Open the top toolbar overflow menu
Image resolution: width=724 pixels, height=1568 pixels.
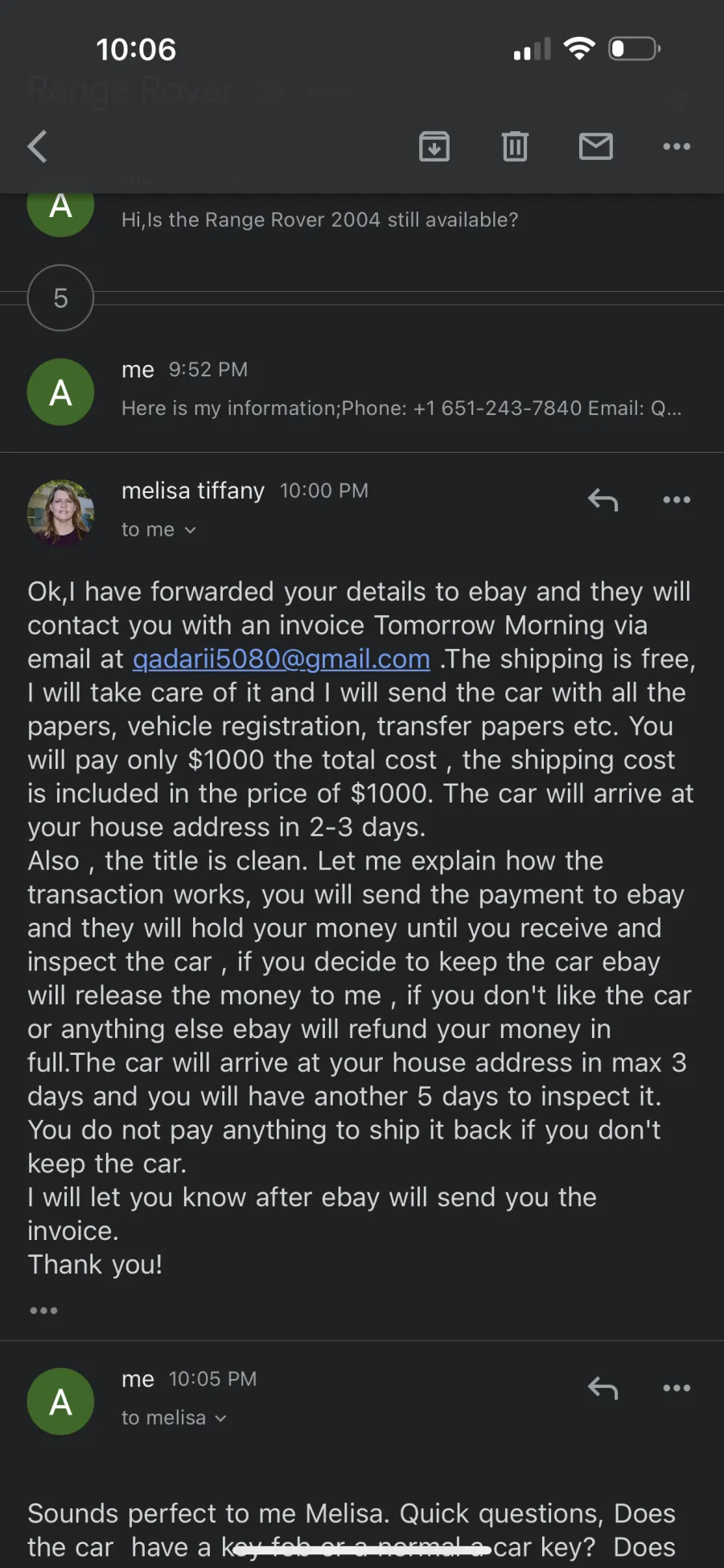click(677, 146)
